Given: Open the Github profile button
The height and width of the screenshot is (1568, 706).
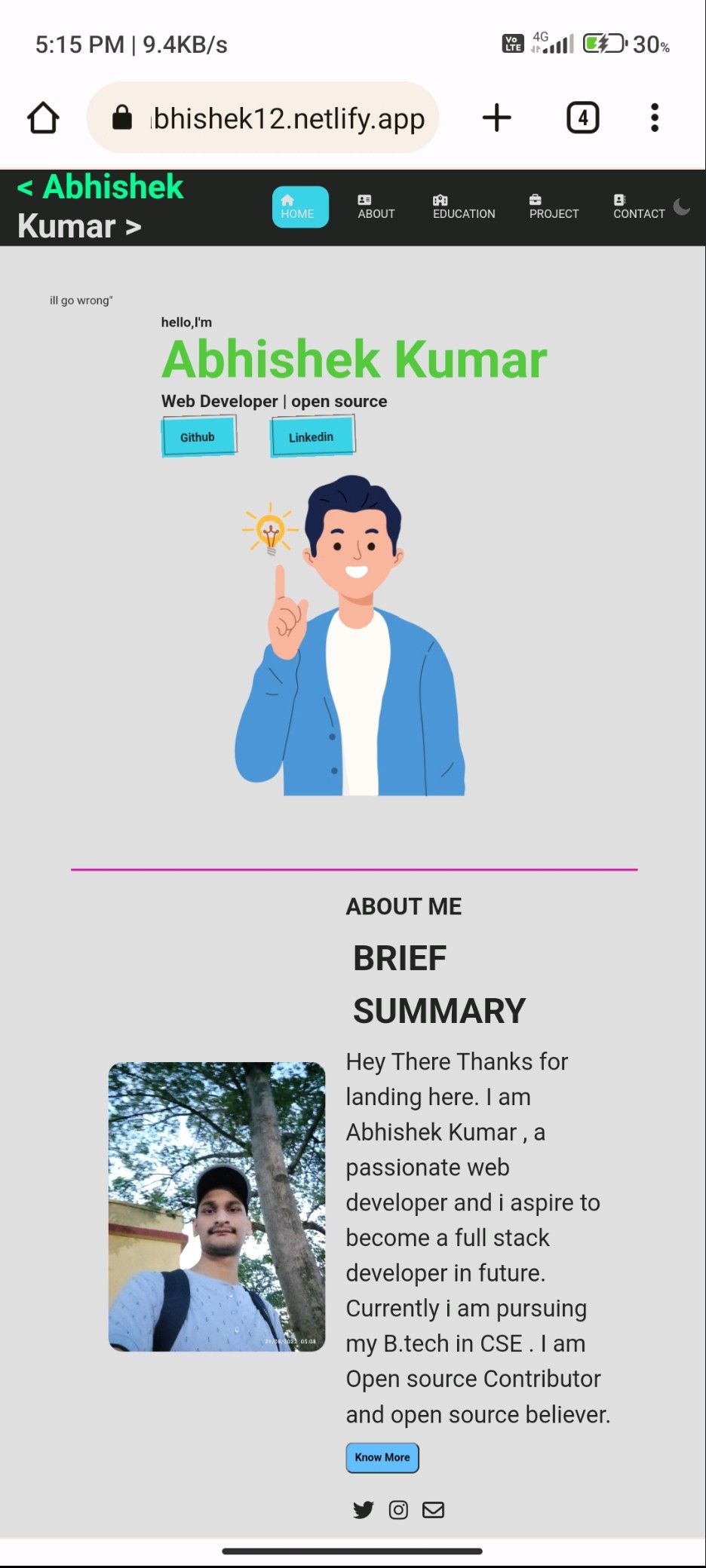Looking at the screenshot, I should point(198,437).
